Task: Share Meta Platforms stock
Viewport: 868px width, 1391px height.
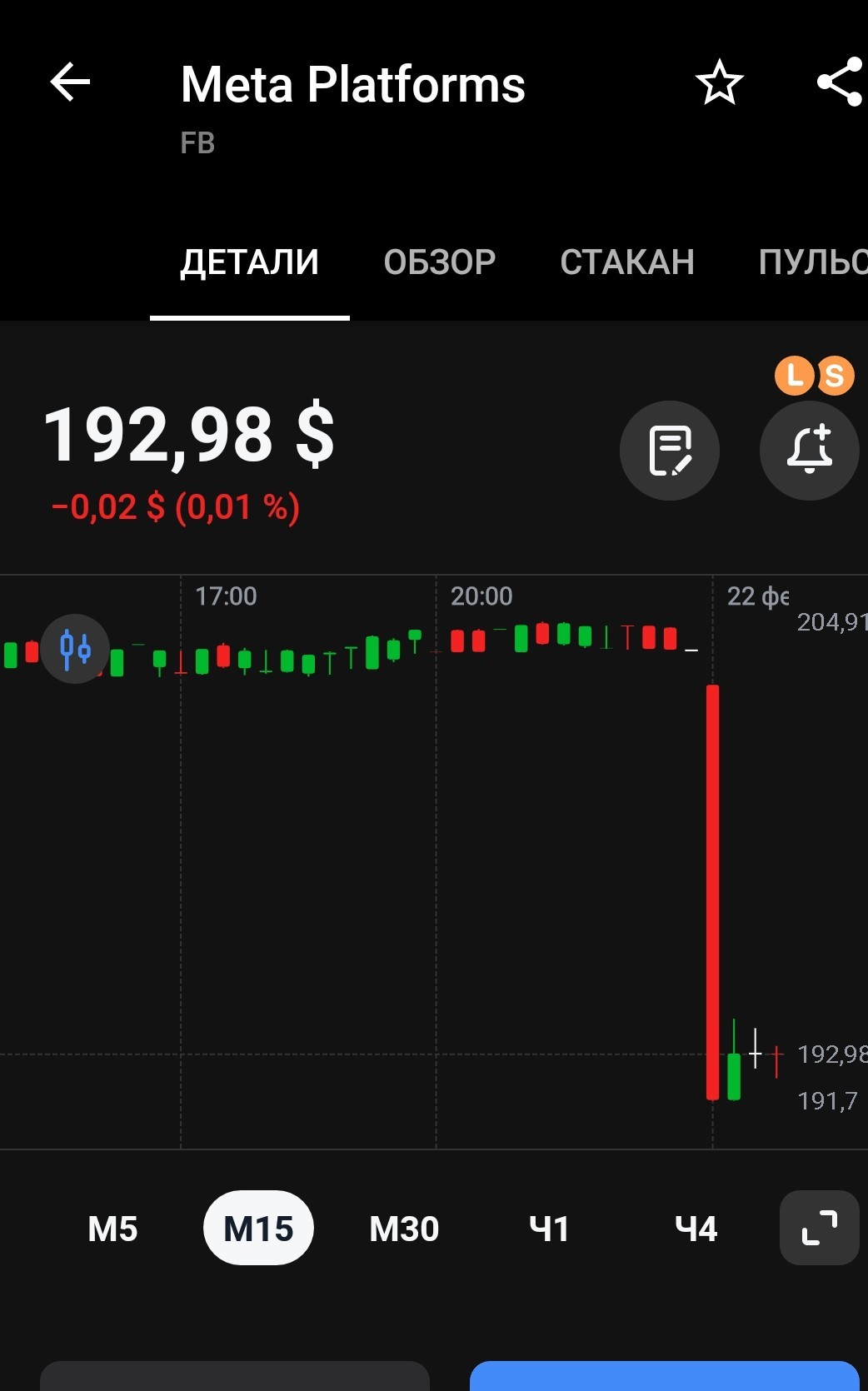Action: (840, 82)
